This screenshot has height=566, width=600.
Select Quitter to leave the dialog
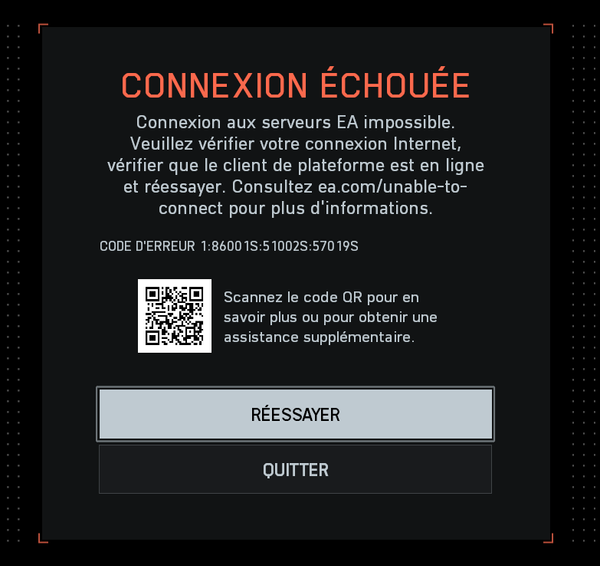pos(295,470)
